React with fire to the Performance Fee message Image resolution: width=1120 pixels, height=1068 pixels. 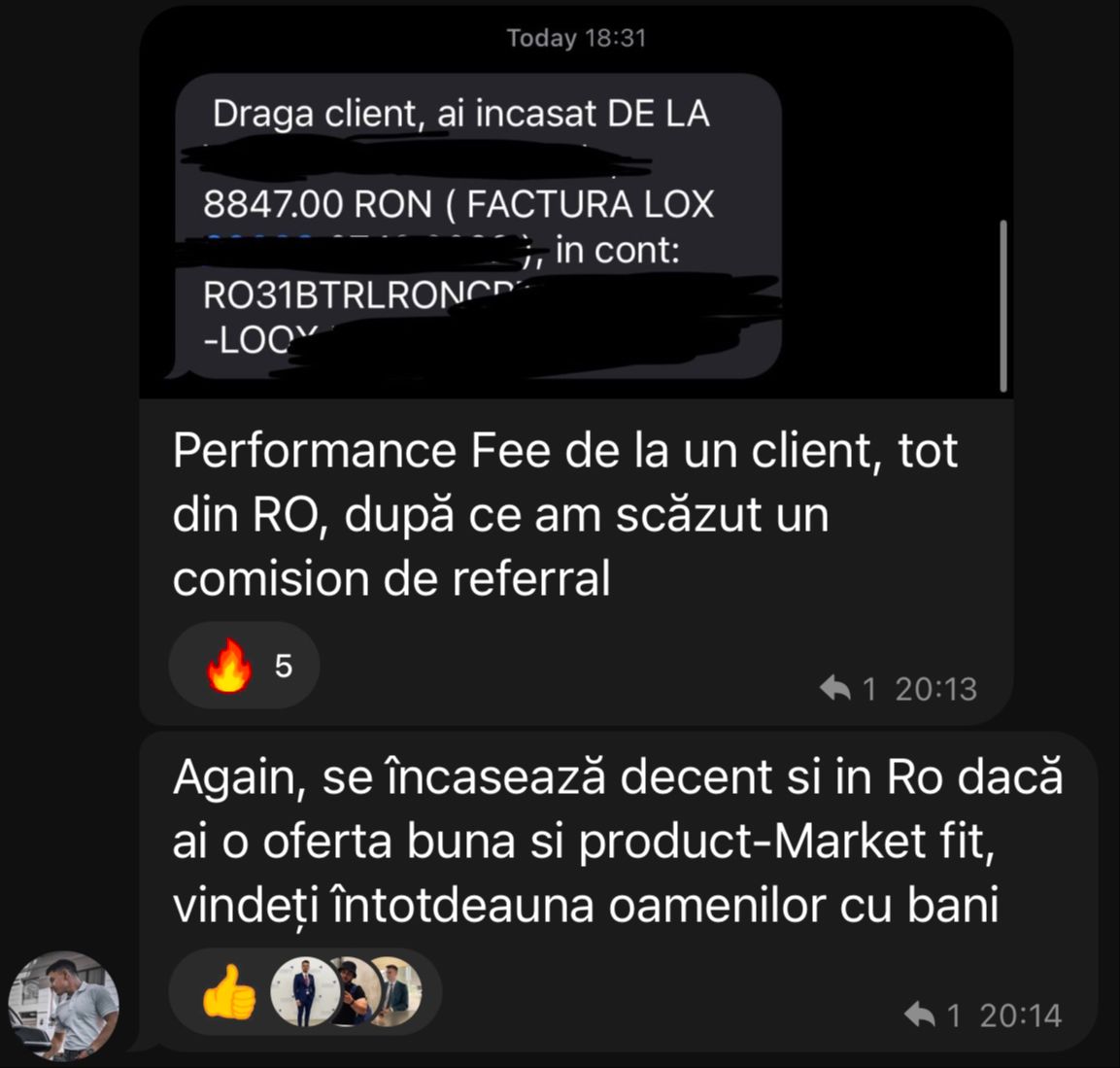click(244, 666)
